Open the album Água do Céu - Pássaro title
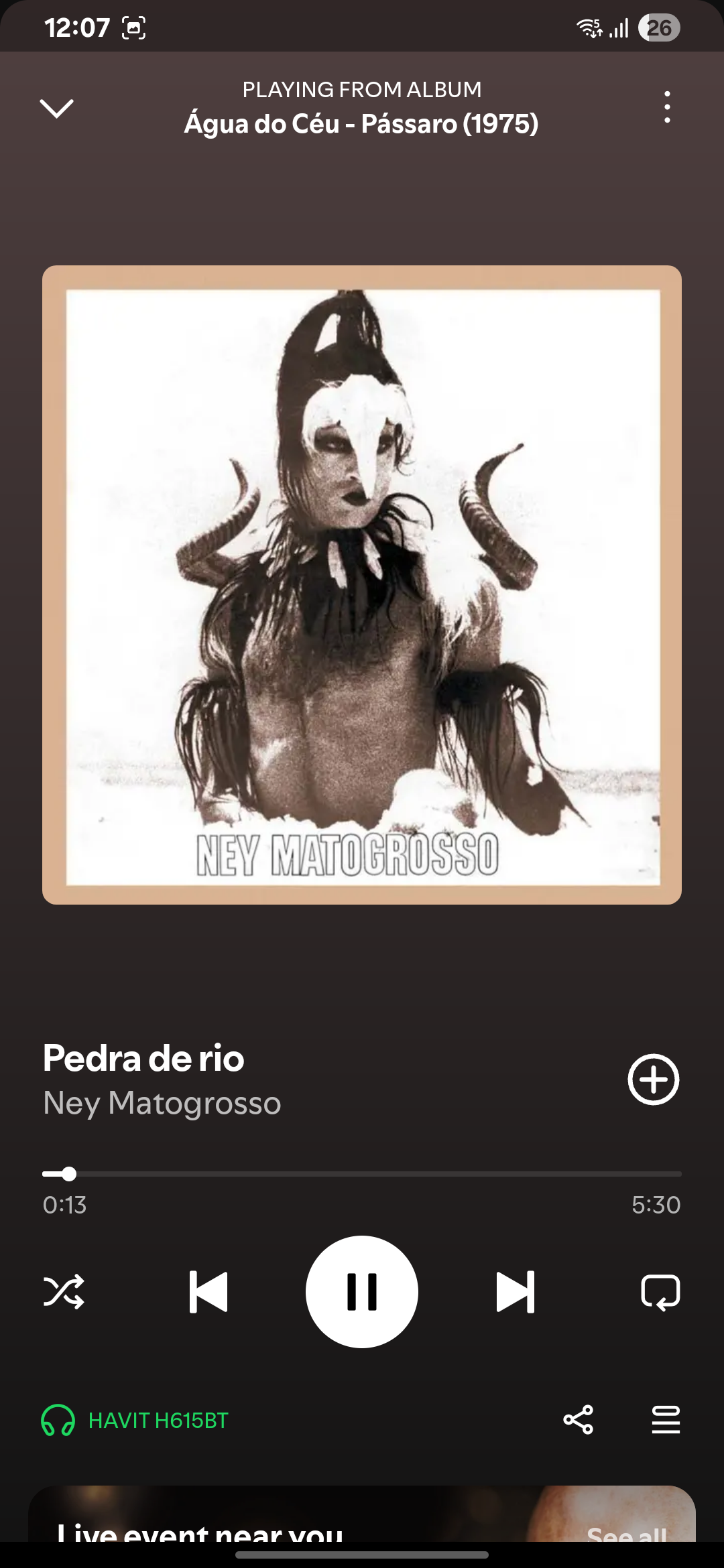This screenshot has width=724, height=1568. coord(361,124)
